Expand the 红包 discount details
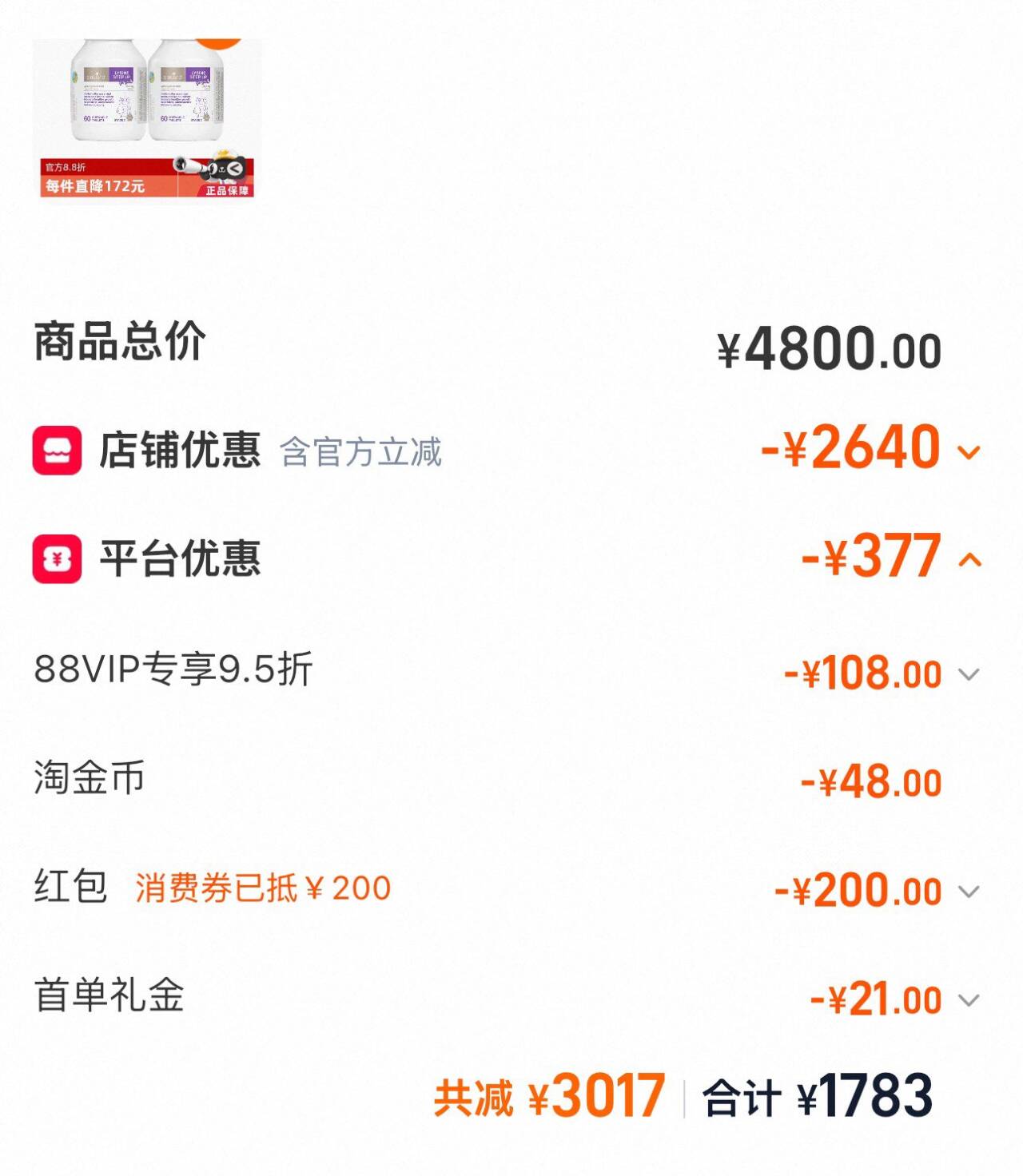This screenshot has width=1023, height=1176. point(969,892)
